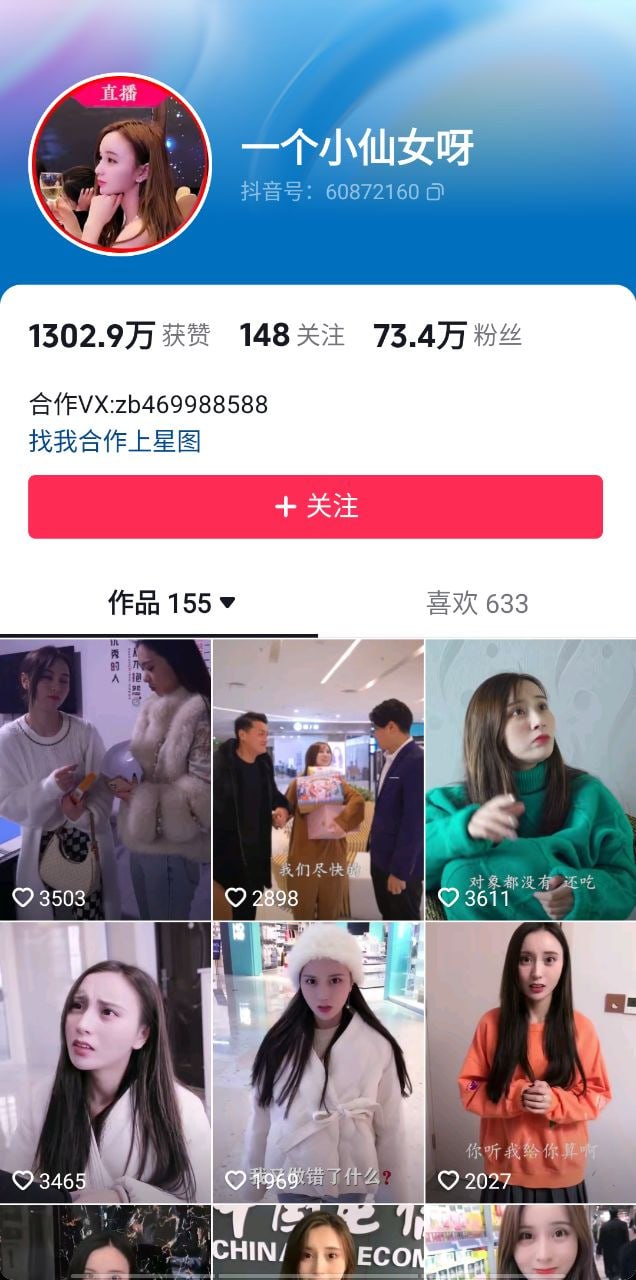Open the 找我合作上星图 link
Image resolution: width=636 pixels, height=1280 pixels.
(x=115, y=441)
